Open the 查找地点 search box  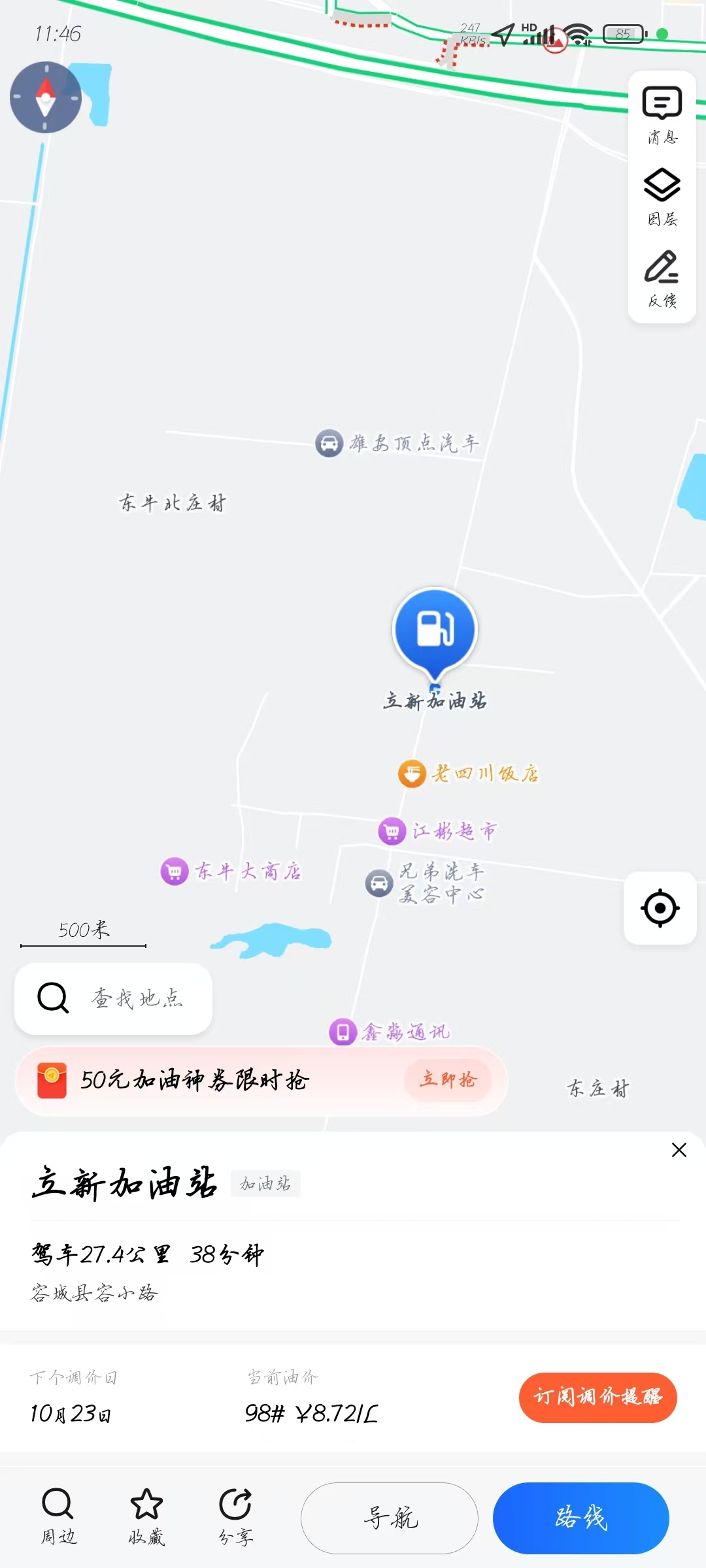click(x=114, y=998)
